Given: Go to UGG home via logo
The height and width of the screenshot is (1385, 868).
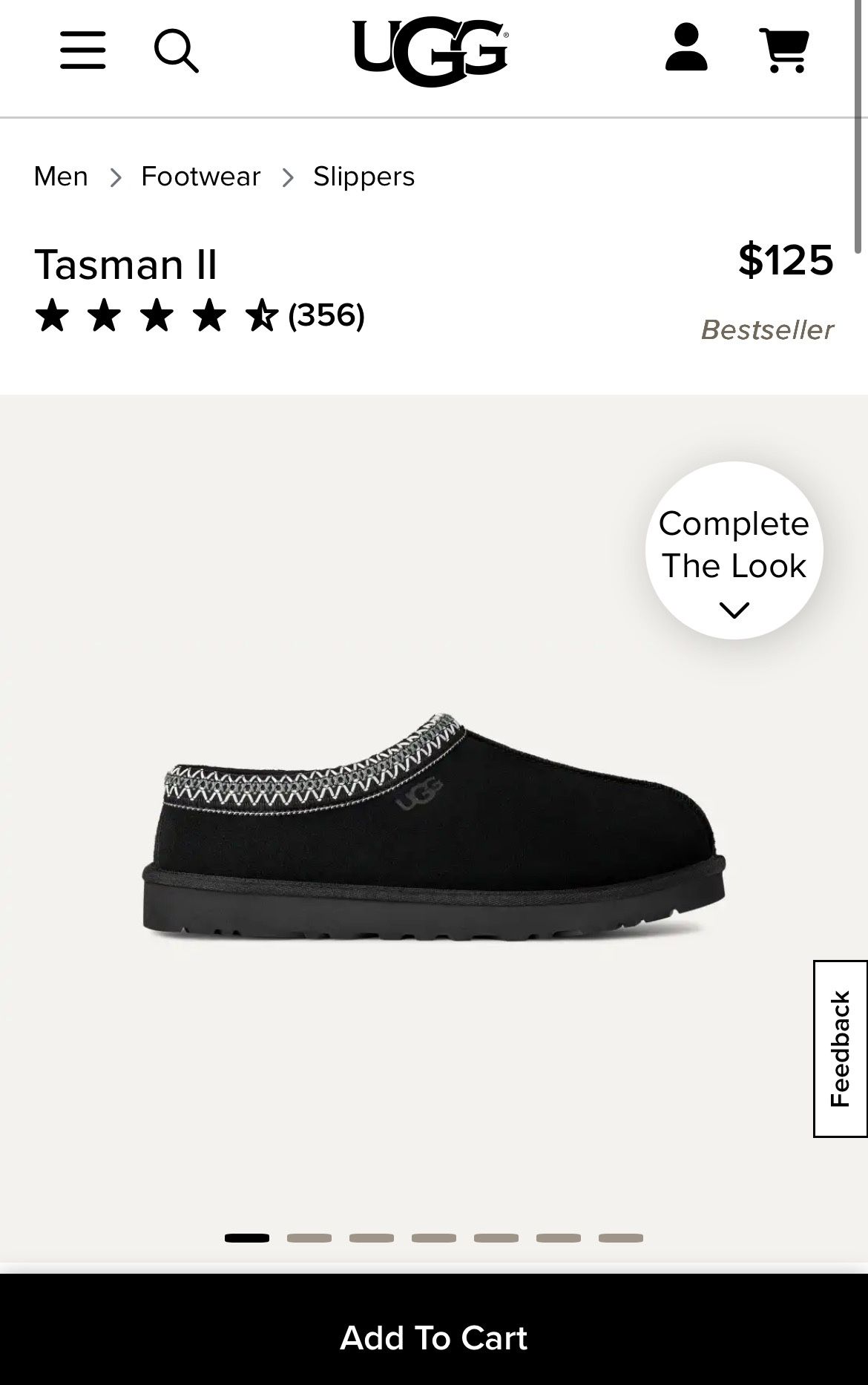Looking at the screenshot, I should tap(431, 52).
